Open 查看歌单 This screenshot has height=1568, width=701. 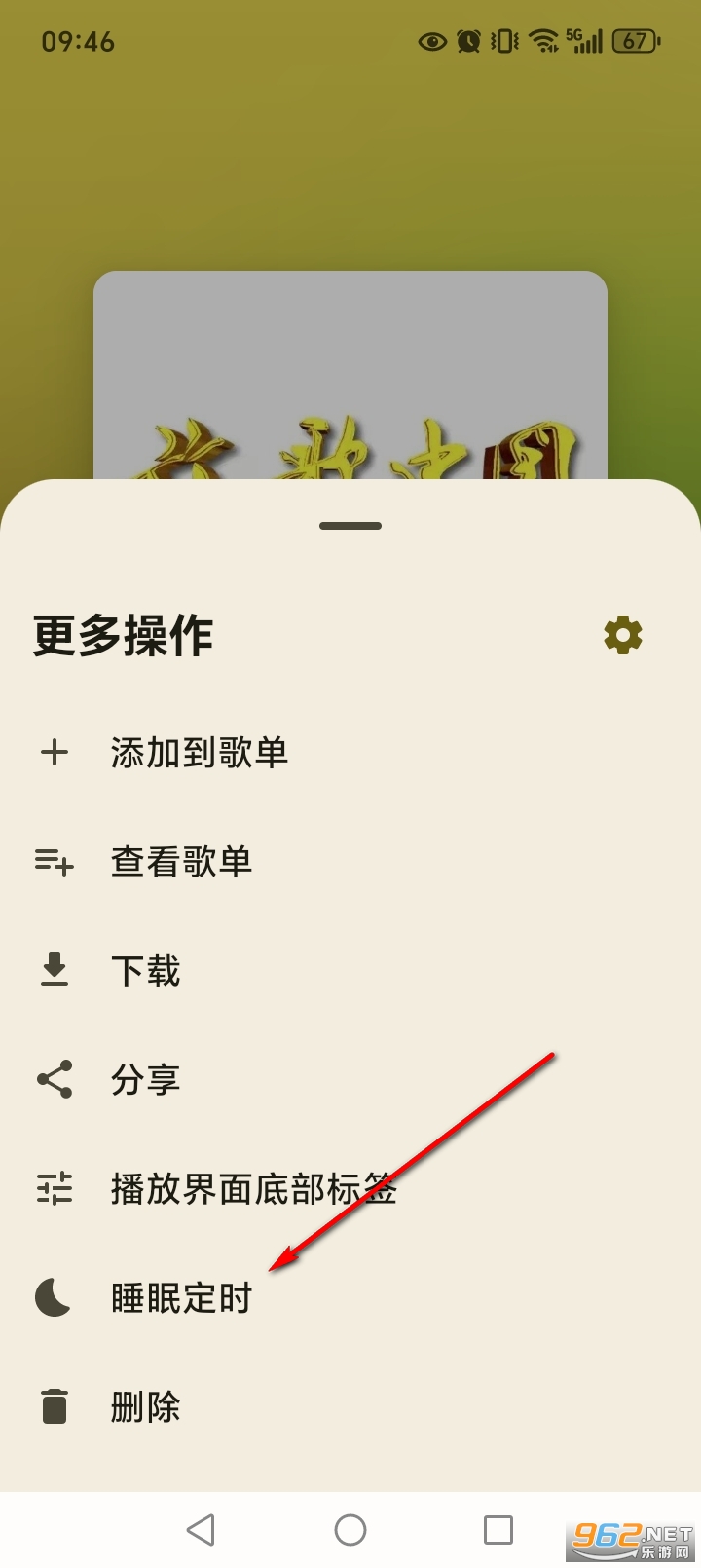pos(181,862)
